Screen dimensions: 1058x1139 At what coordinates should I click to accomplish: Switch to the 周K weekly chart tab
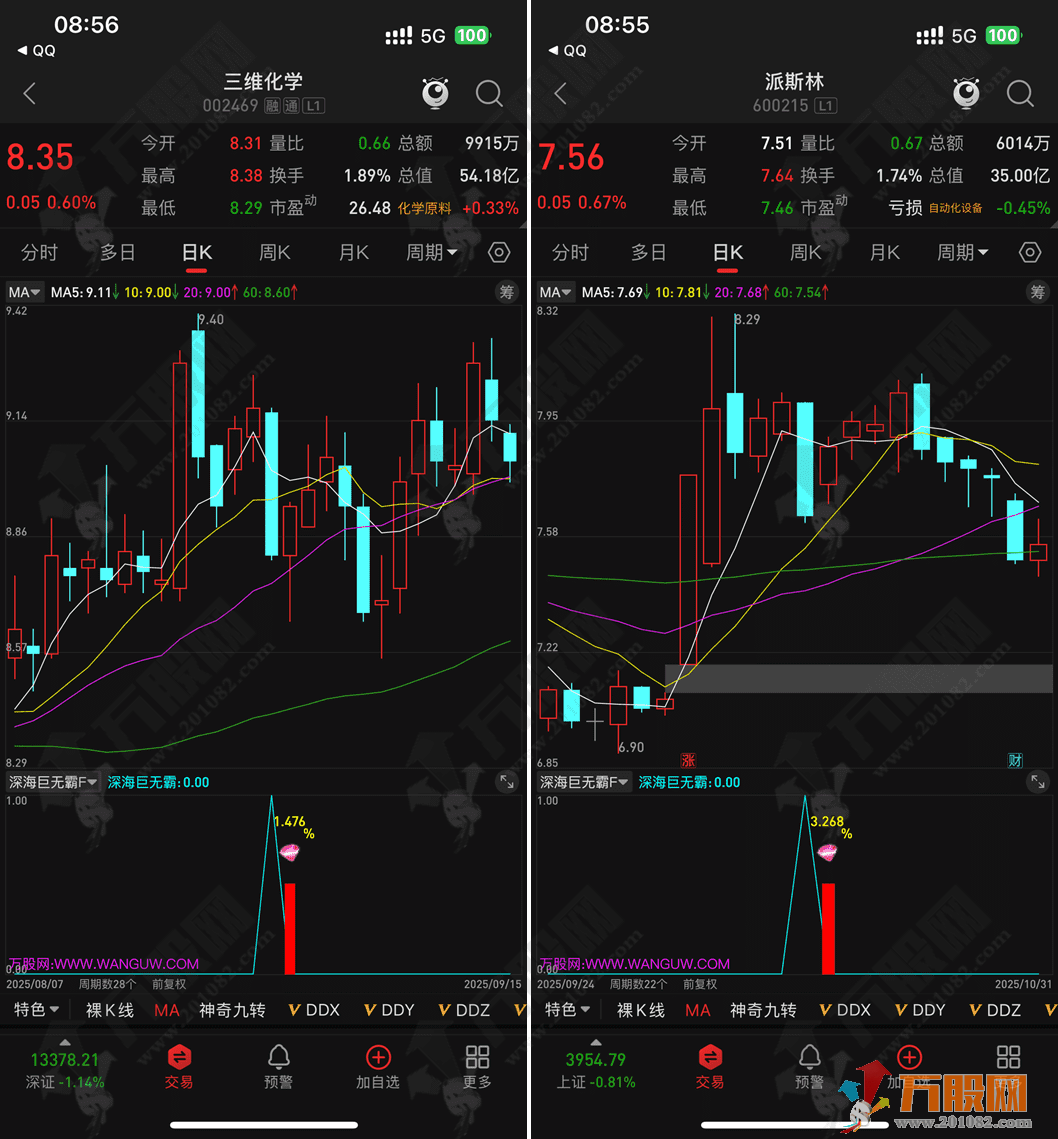pos(274,252)
